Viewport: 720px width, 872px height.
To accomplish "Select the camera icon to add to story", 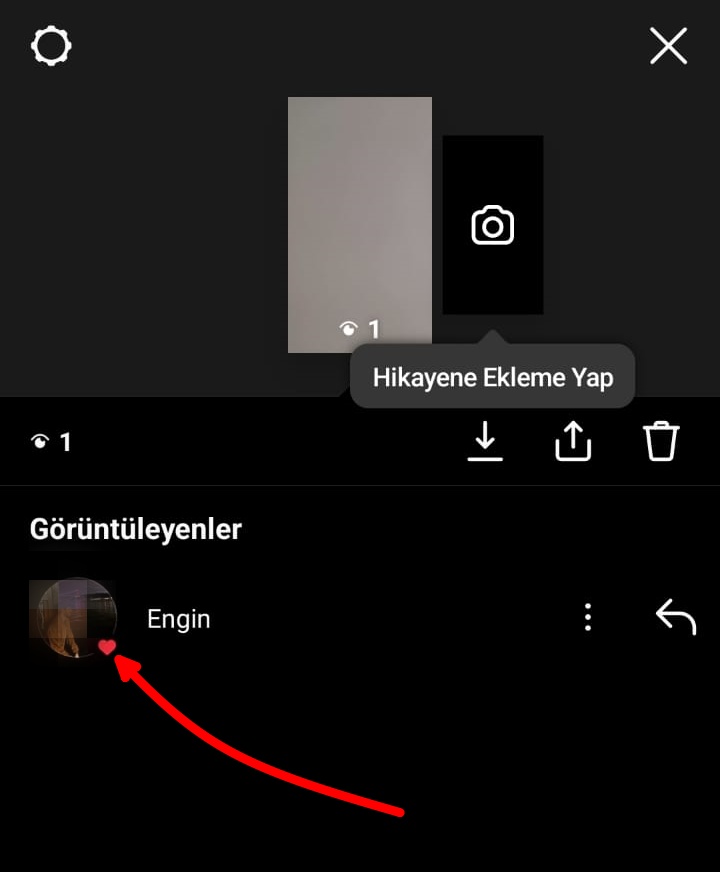I will (491, 224).
